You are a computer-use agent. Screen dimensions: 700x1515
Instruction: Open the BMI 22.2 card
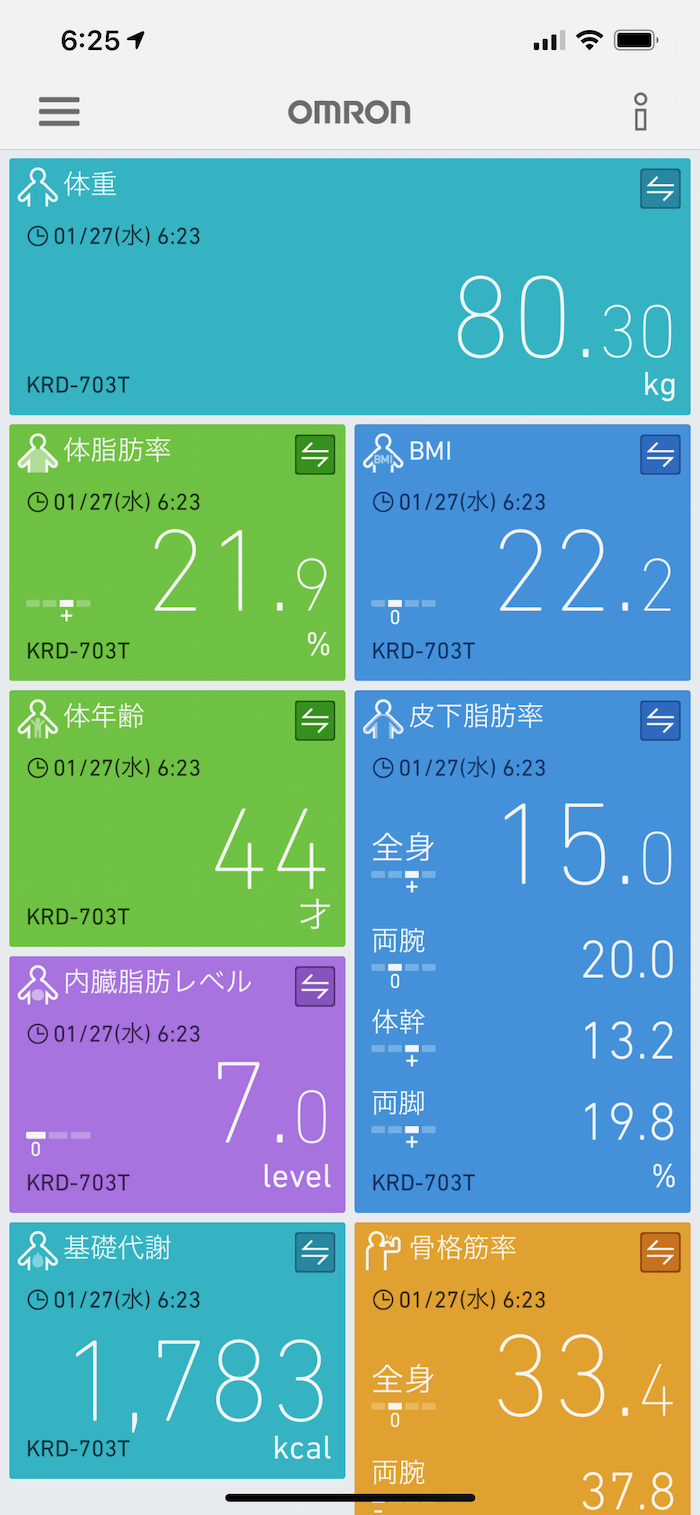[522, 570]
